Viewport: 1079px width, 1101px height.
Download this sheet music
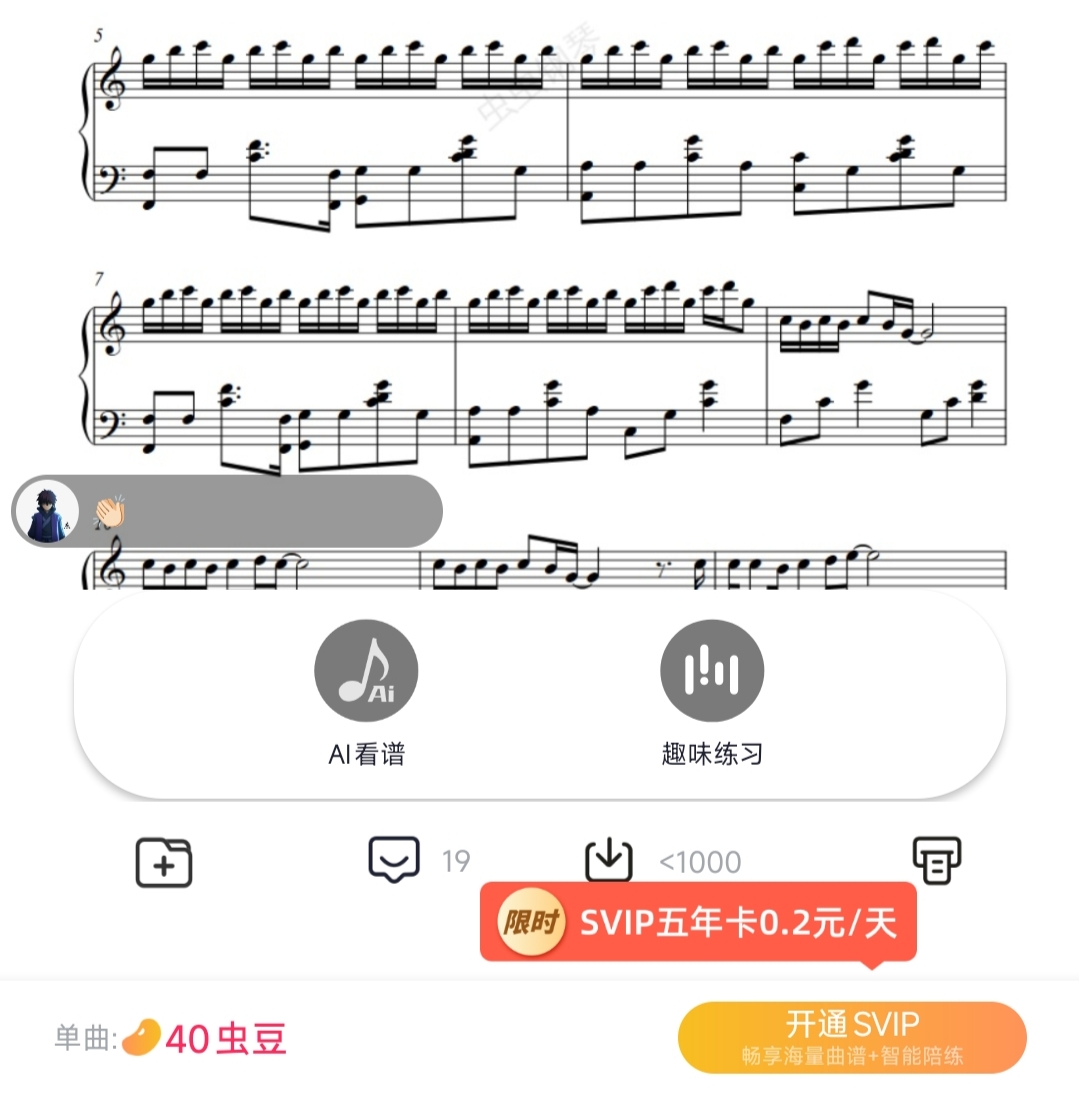tap(608, 860)
